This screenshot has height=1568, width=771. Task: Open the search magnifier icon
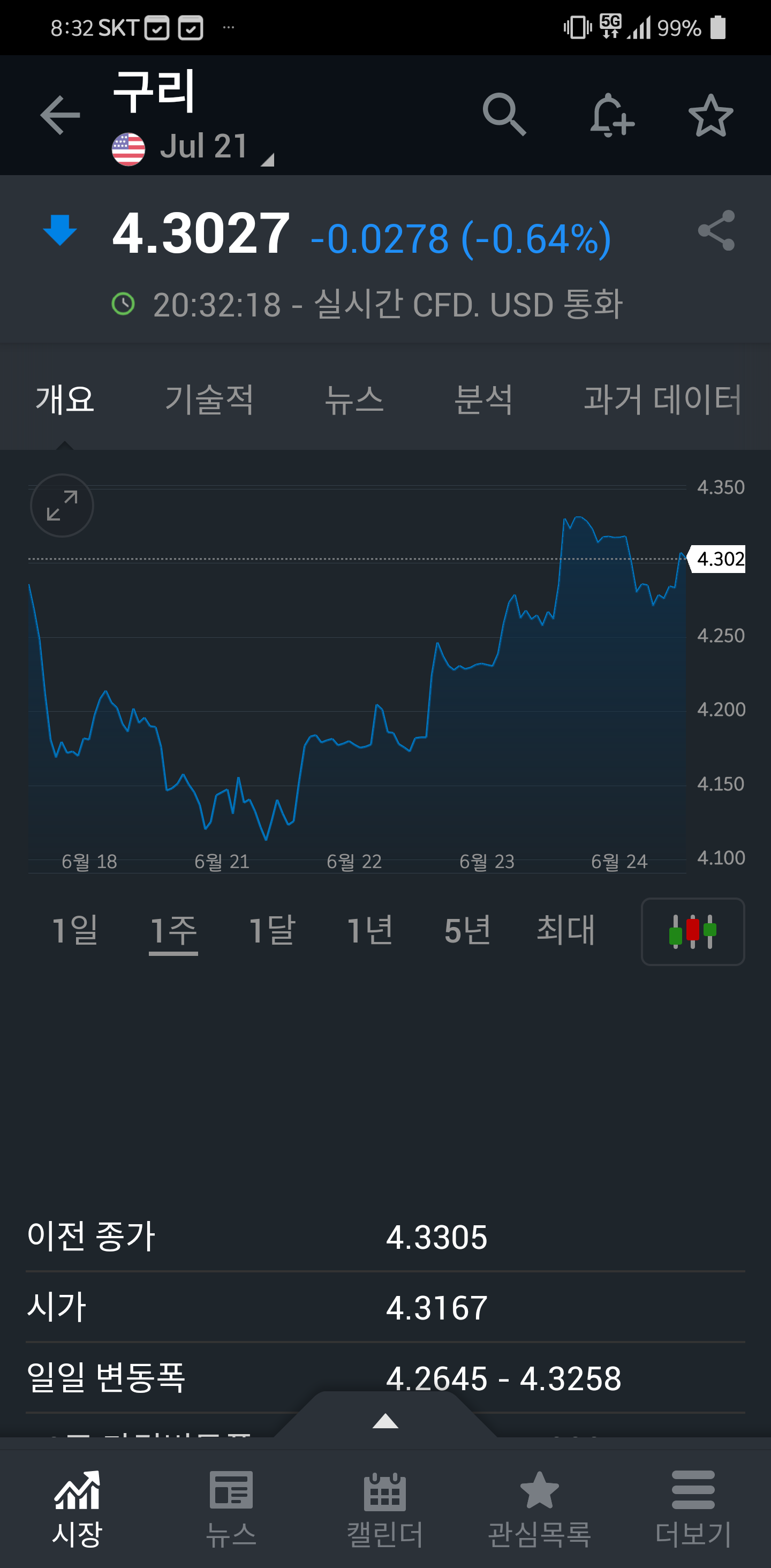504,115
